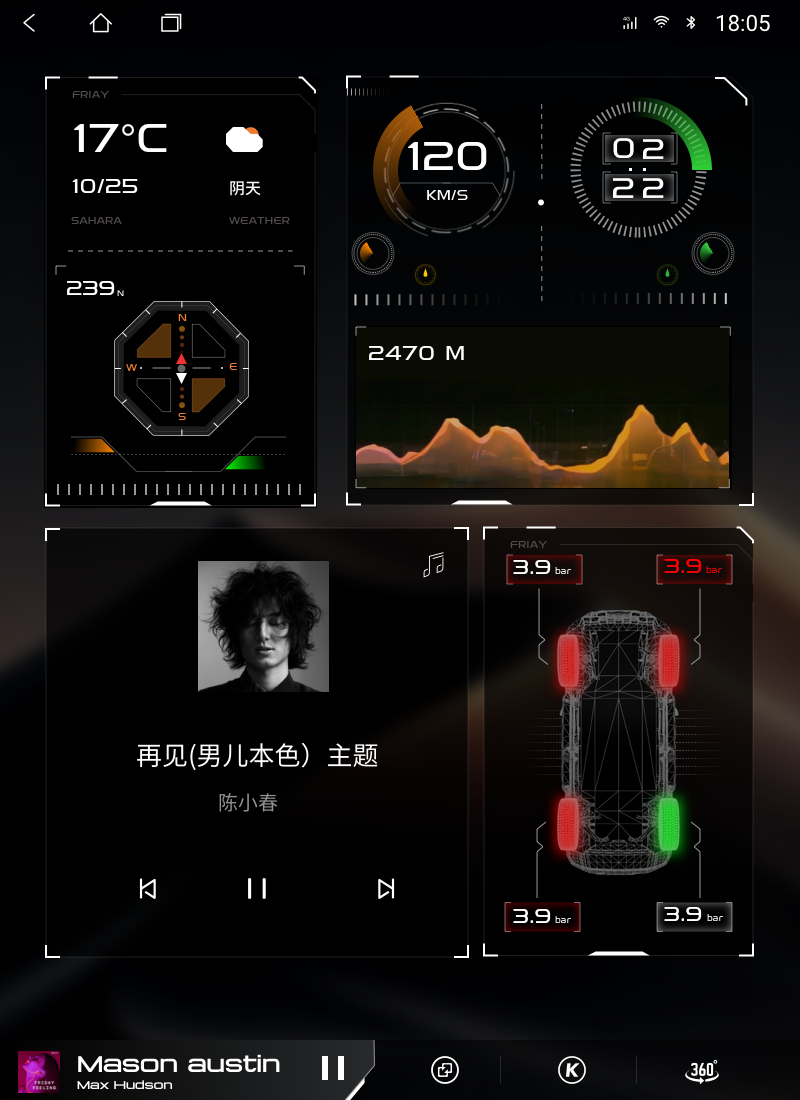Open the 360° camera view
The width and height of the screenshot is (800, 1100).
point(702,1070)
